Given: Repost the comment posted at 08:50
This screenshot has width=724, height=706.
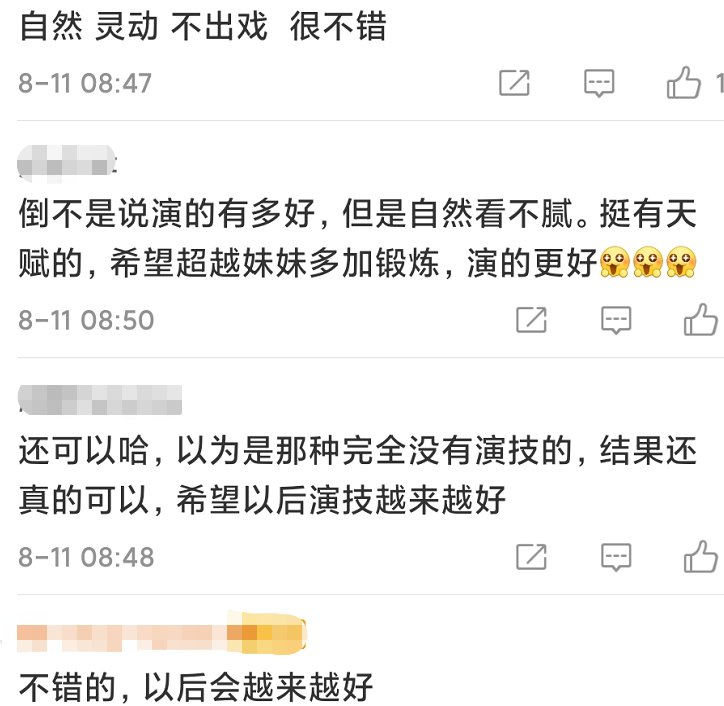Looking at the screenshot, I should click(x=531, y=320).
